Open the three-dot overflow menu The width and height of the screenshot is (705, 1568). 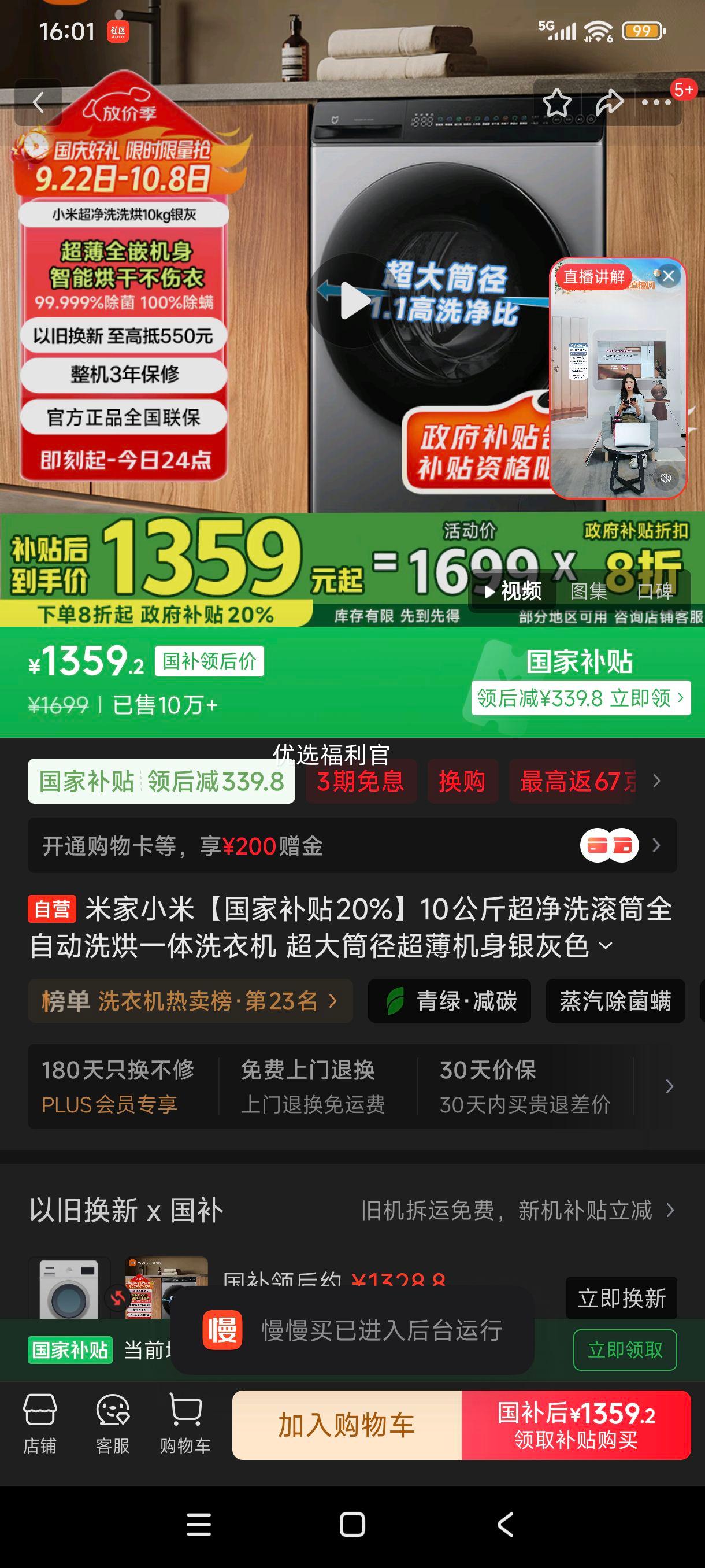click(x=656, y=102)
